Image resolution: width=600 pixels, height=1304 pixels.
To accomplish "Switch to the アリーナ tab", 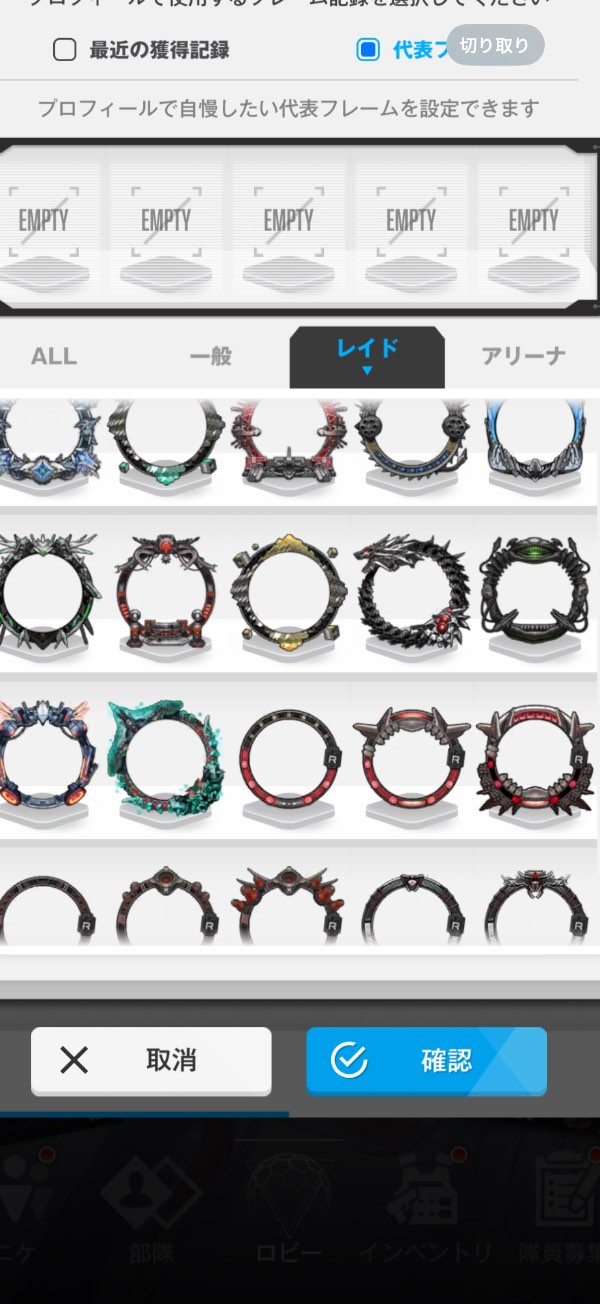I will point(523,356).
